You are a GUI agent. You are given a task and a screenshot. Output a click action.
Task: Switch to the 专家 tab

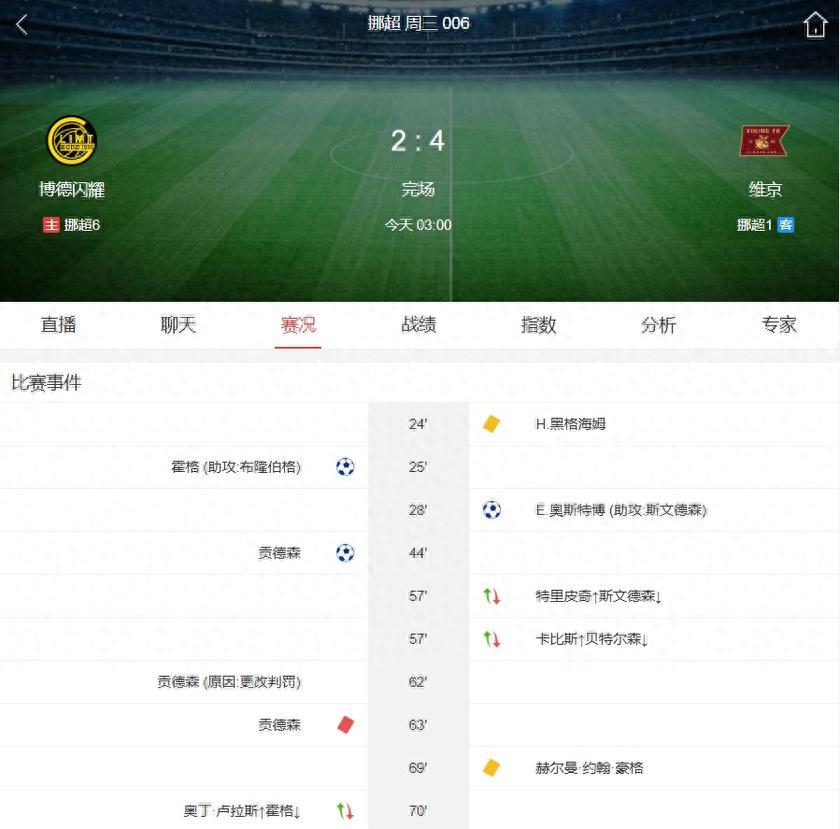pyautogui.click(x=779, y=325)
